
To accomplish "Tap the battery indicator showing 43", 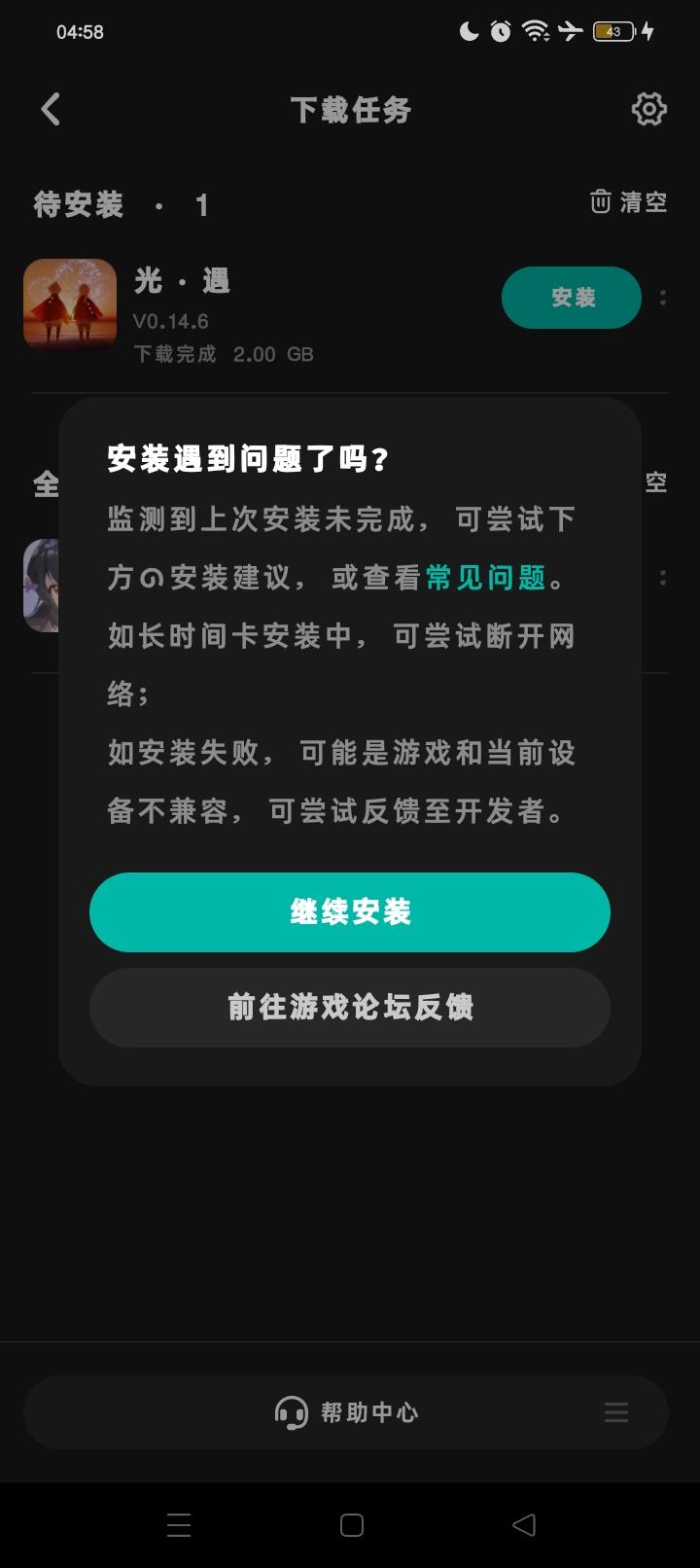I will (610, 29).
